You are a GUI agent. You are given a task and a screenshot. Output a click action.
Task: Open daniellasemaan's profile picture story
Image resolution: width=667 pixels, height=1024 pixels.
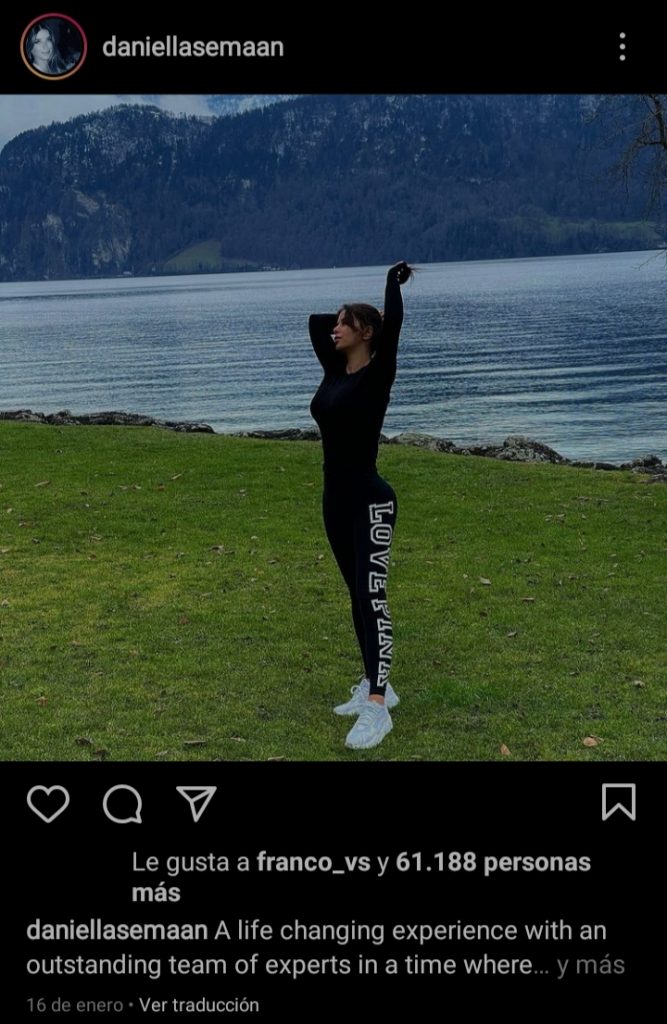pos(53,46)
